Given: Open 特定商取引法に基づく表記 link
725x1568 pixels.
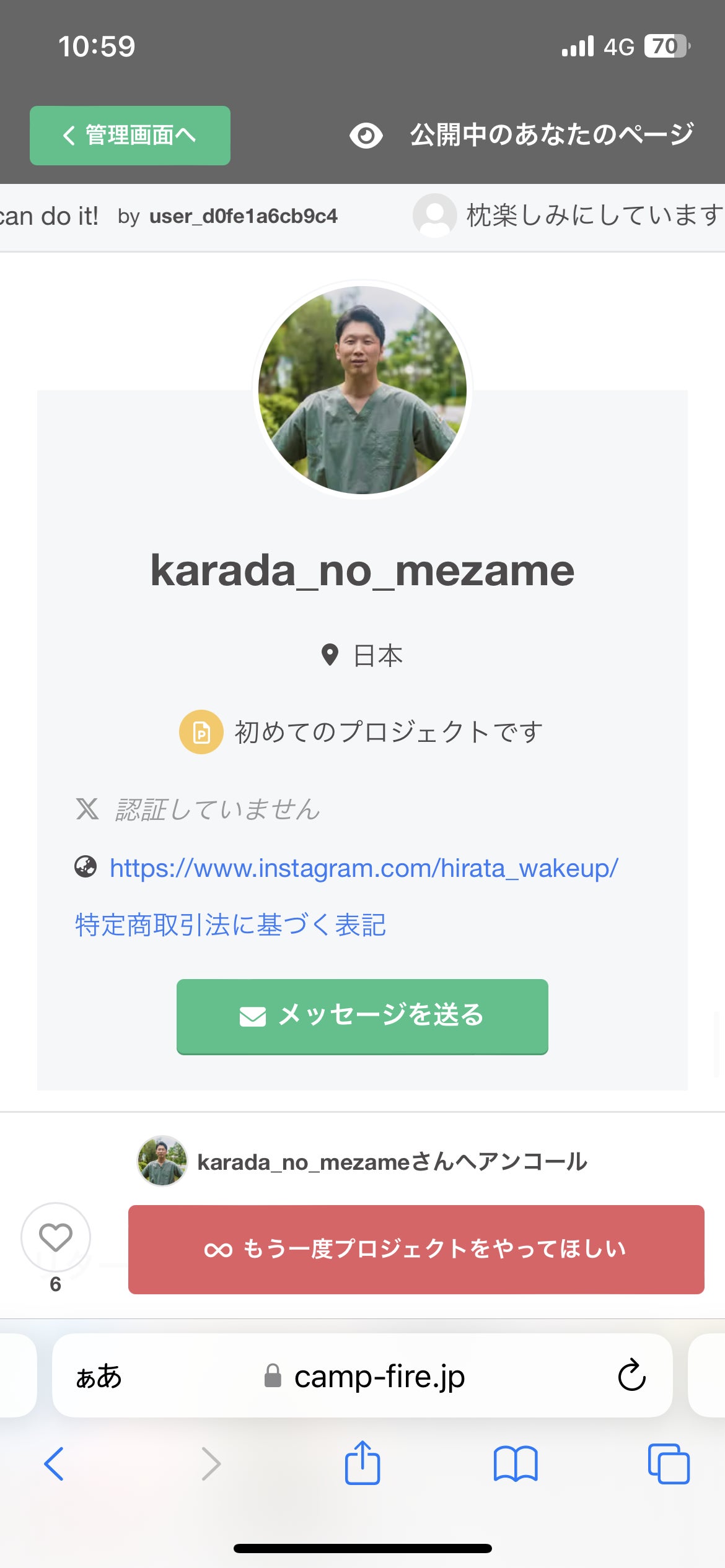Looking at the screenshot, I should click(231, 925).
